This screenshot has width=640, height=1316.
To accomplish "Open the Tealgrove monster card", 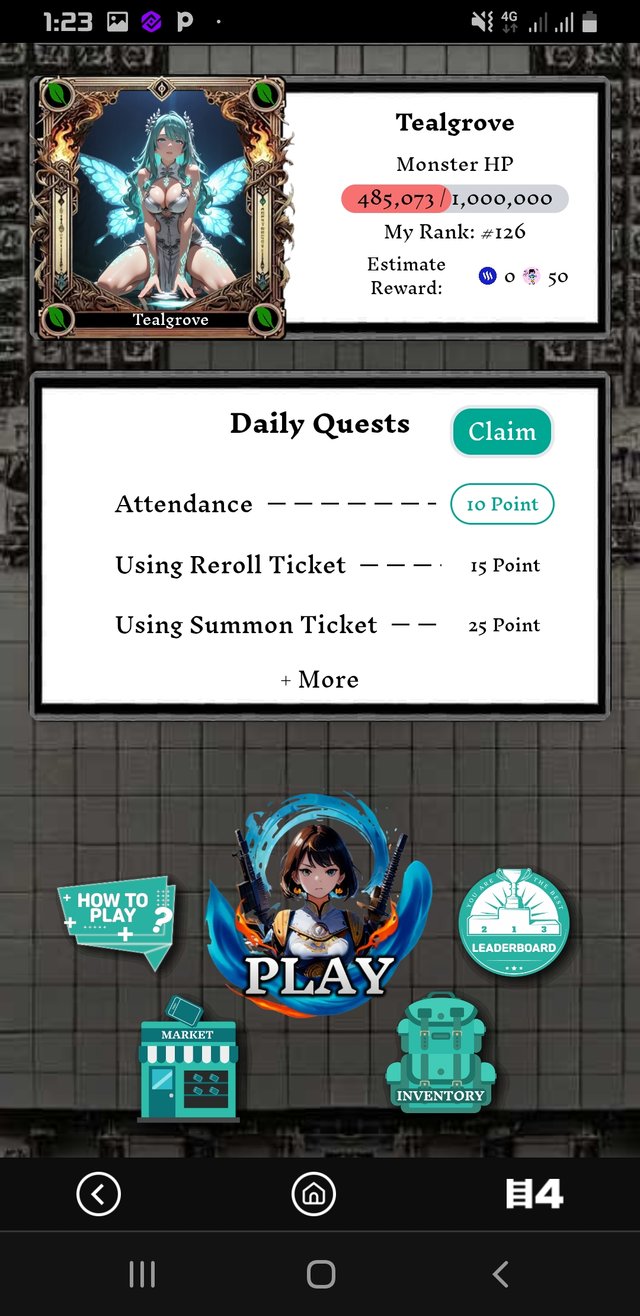I will tap(162, 208).
